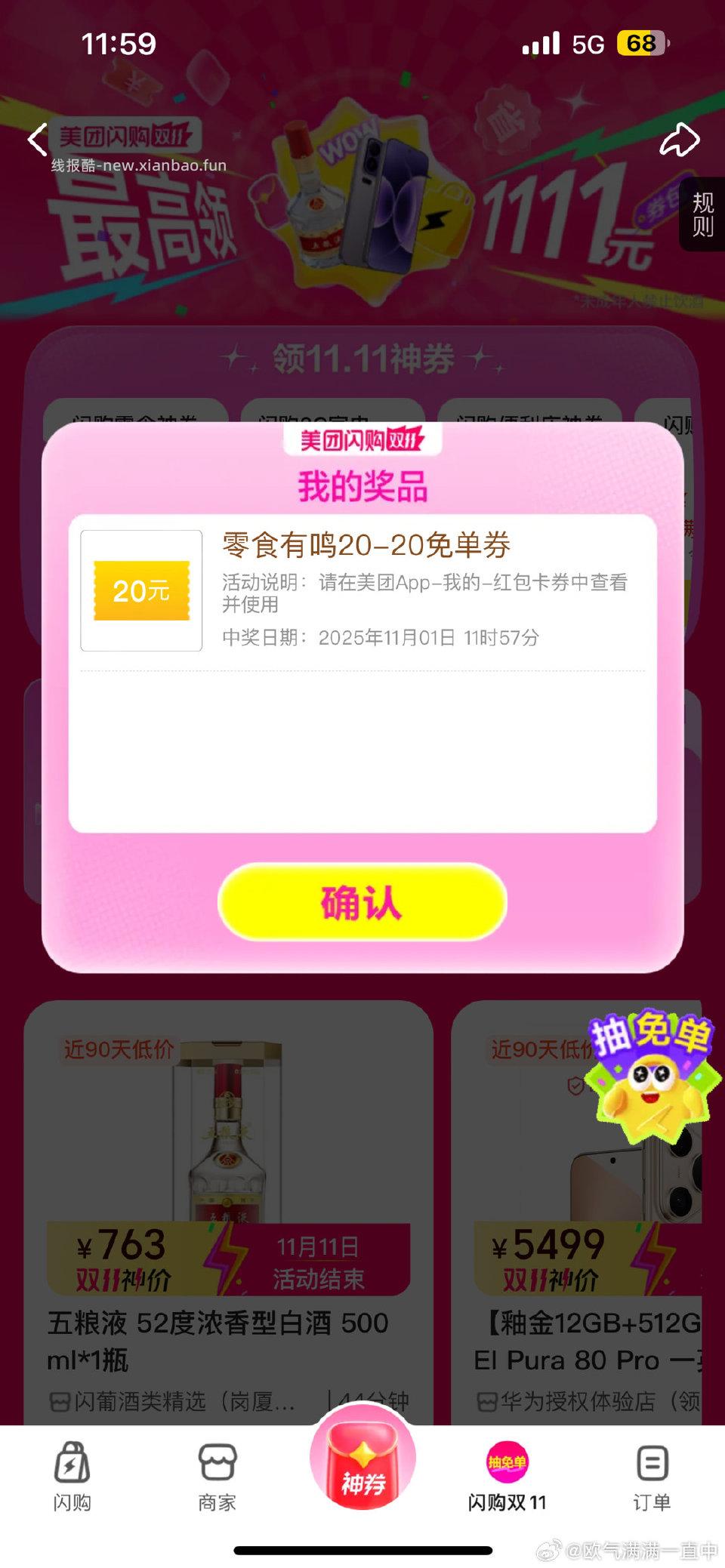Confirm the prize dialog with 确认

362,902
